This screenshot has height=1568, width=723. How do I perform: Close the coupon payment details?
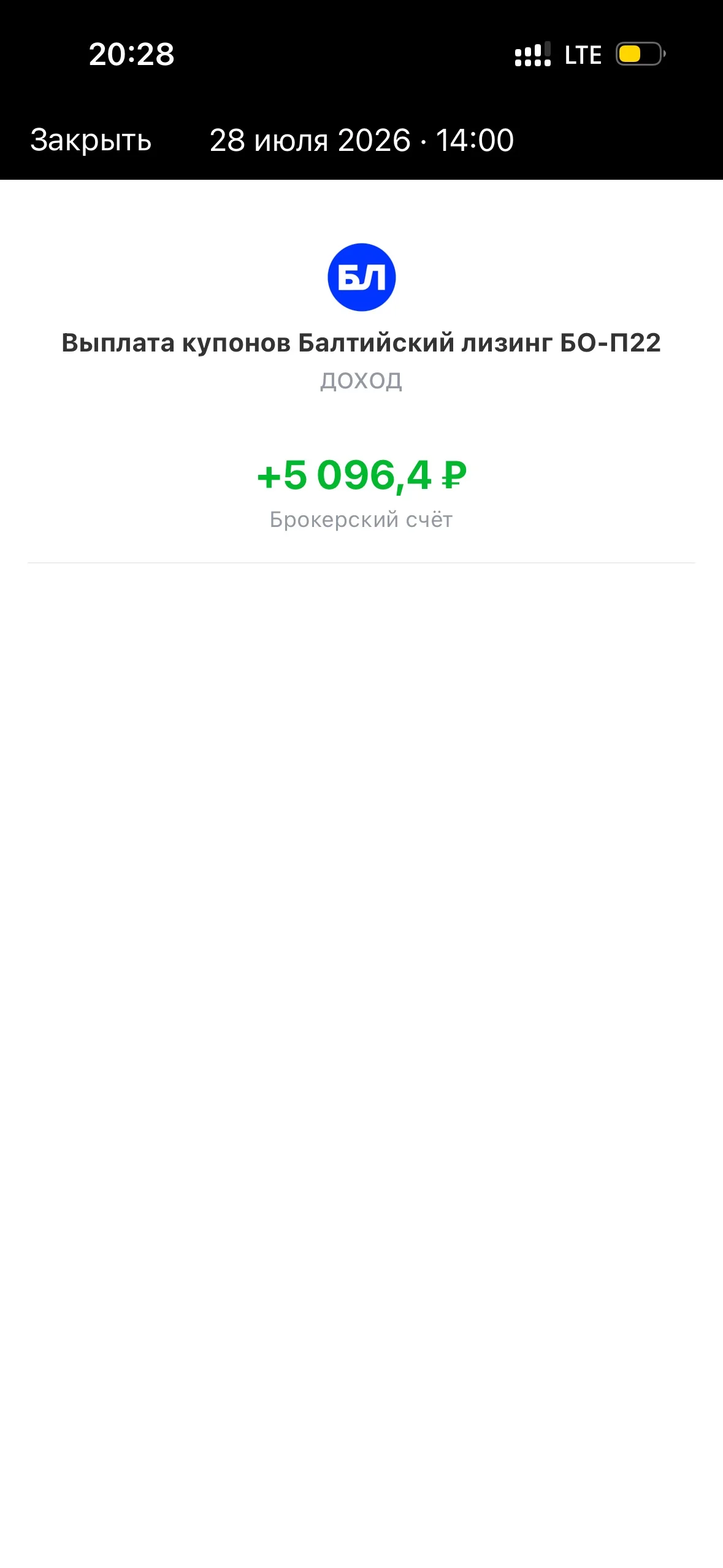pyautogui.click(x=91, y=140)
